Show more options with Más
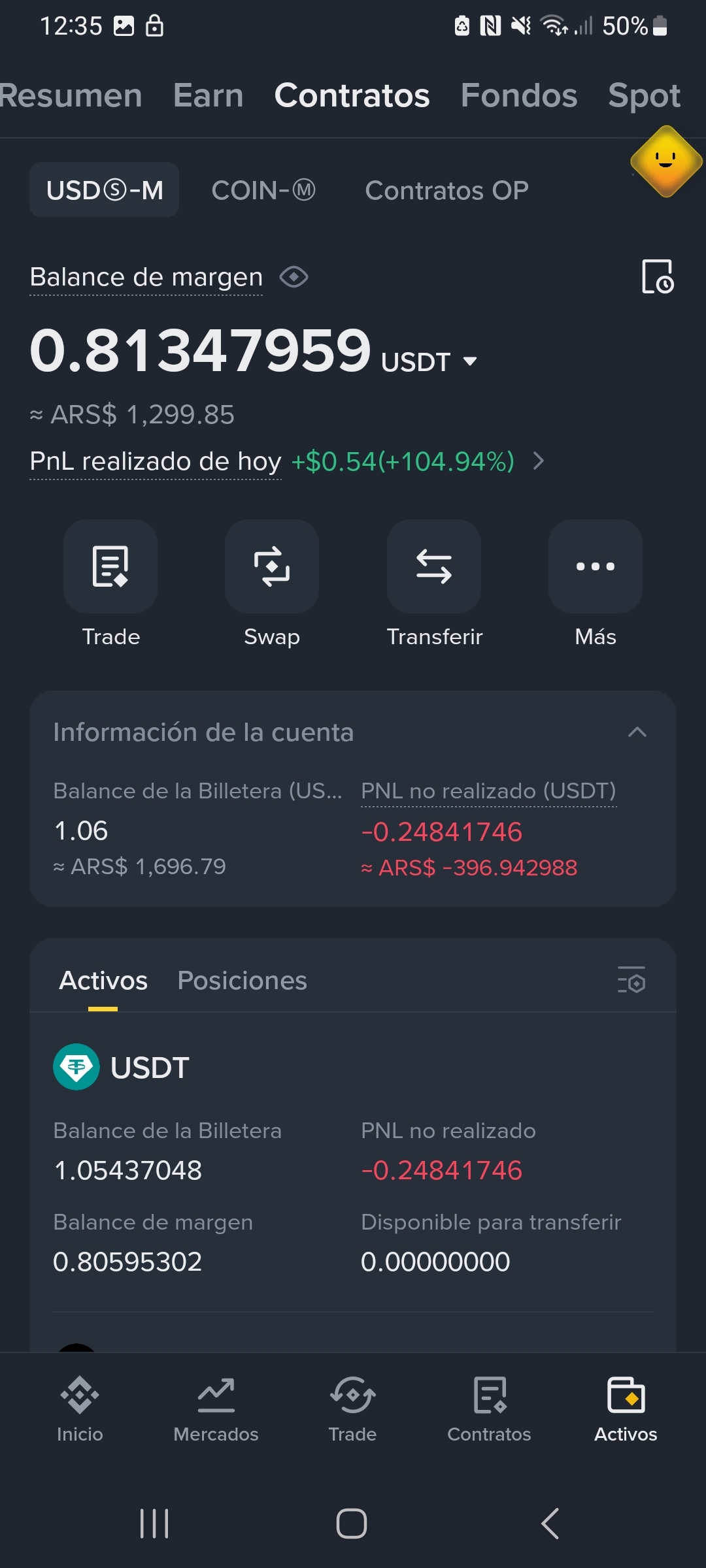Viewport: 706px width, 1568px height. (596, 583)
